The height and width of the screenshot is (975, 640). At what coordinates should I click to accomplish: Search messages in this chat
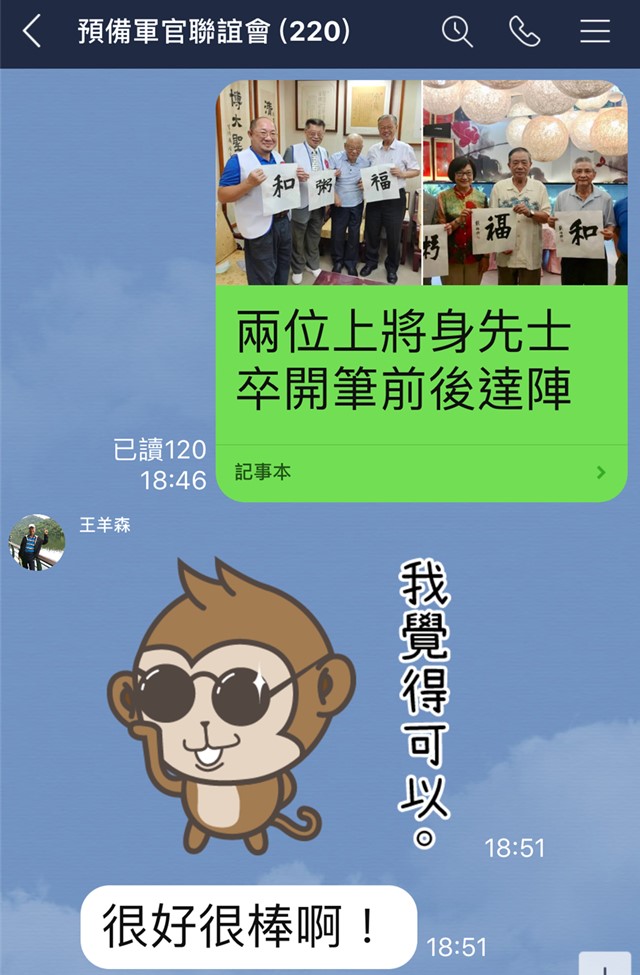coord(457,32)
